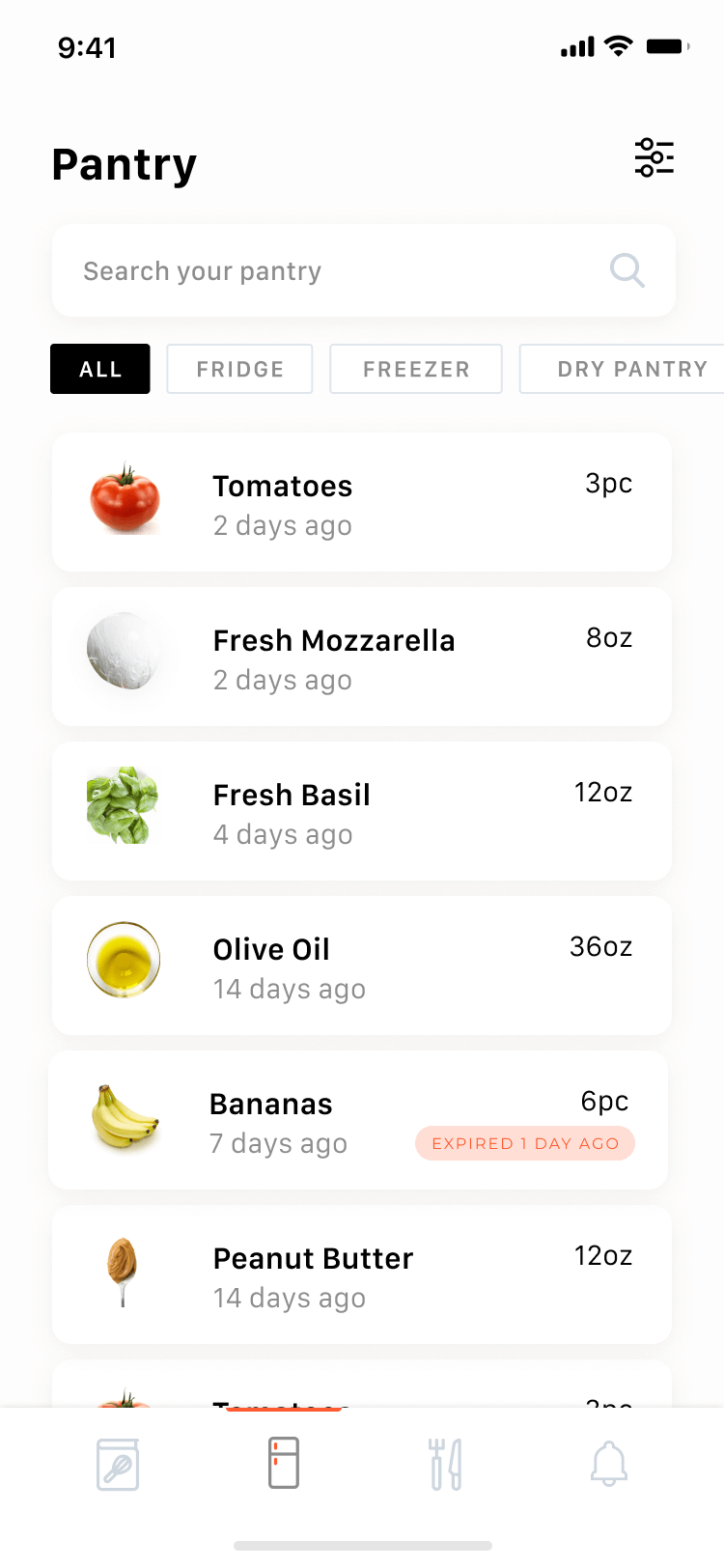Switch to the FRIDGE filter tab
The image size is (724, 1568).
click(239, 369)
